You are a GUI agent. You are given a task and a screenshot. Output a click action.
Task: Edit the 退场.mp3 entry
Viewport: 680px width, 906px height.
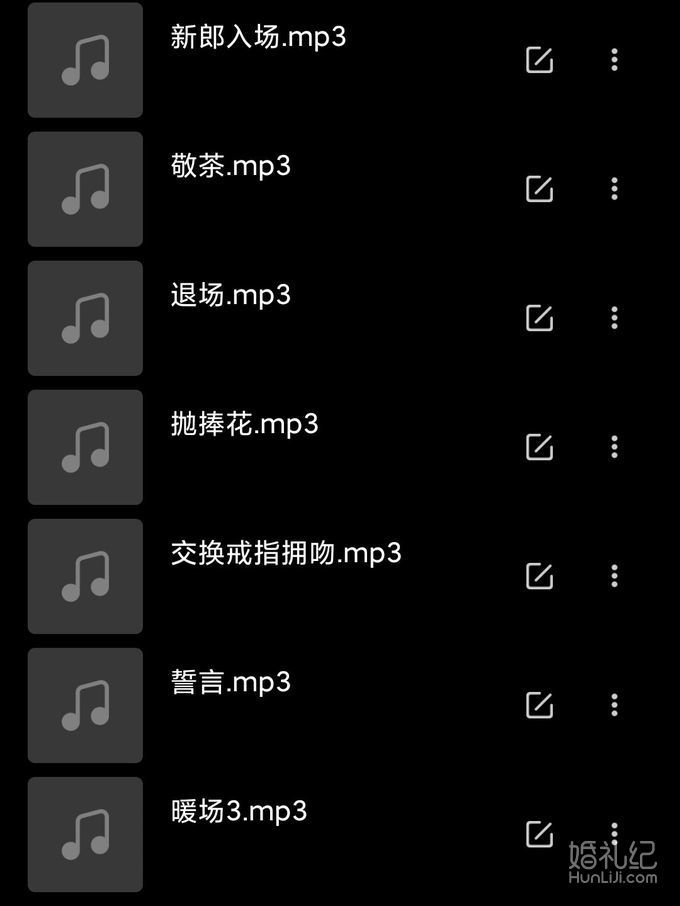(x=539, y=318)
